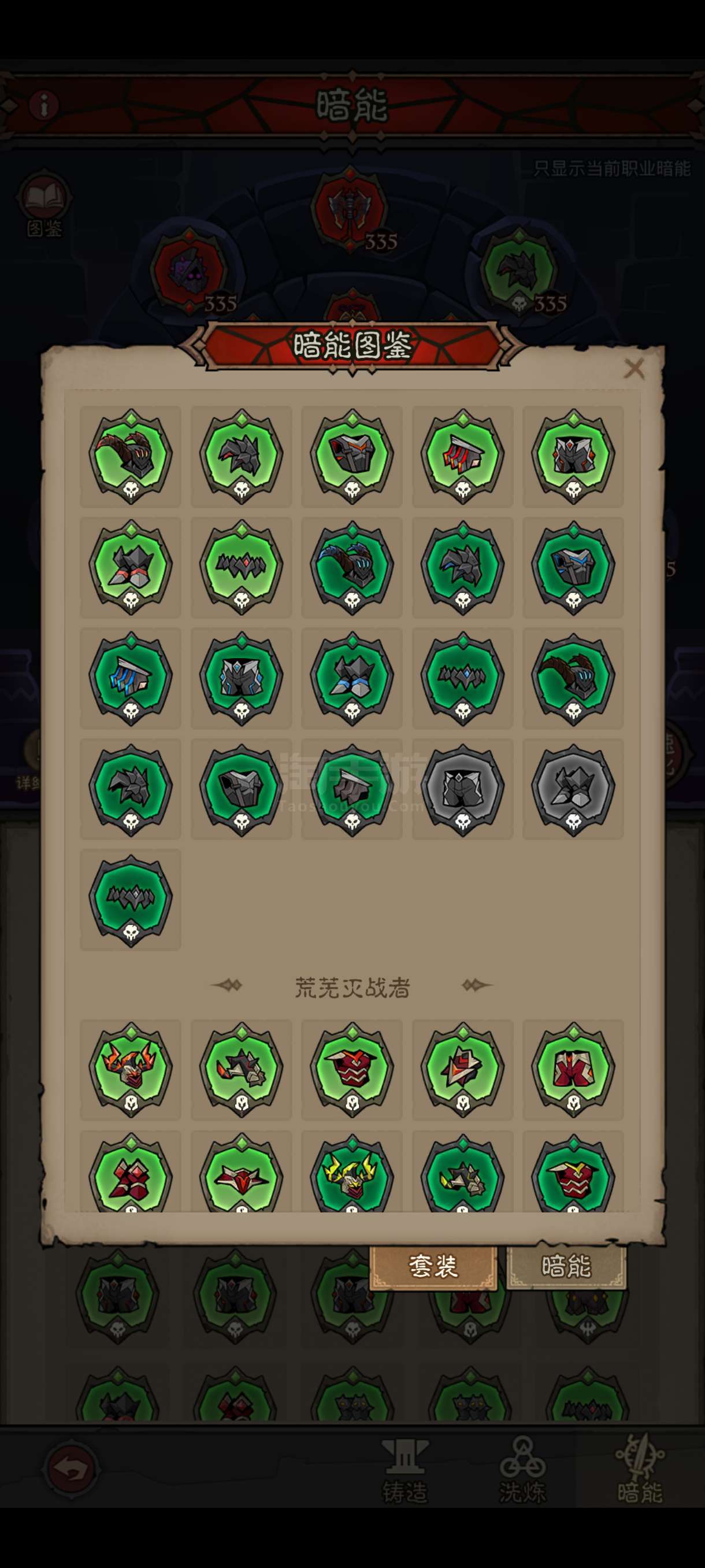Tap the red back arrow button
705x1568 pixels.
pyautogui.click(x=72, y=1469)
